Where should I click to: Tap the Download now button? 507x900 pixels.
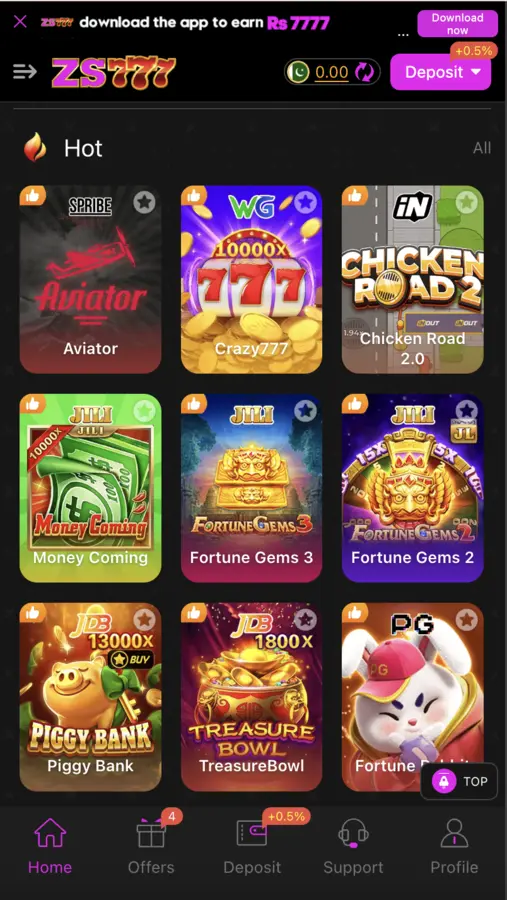click(x=457, y=24)
